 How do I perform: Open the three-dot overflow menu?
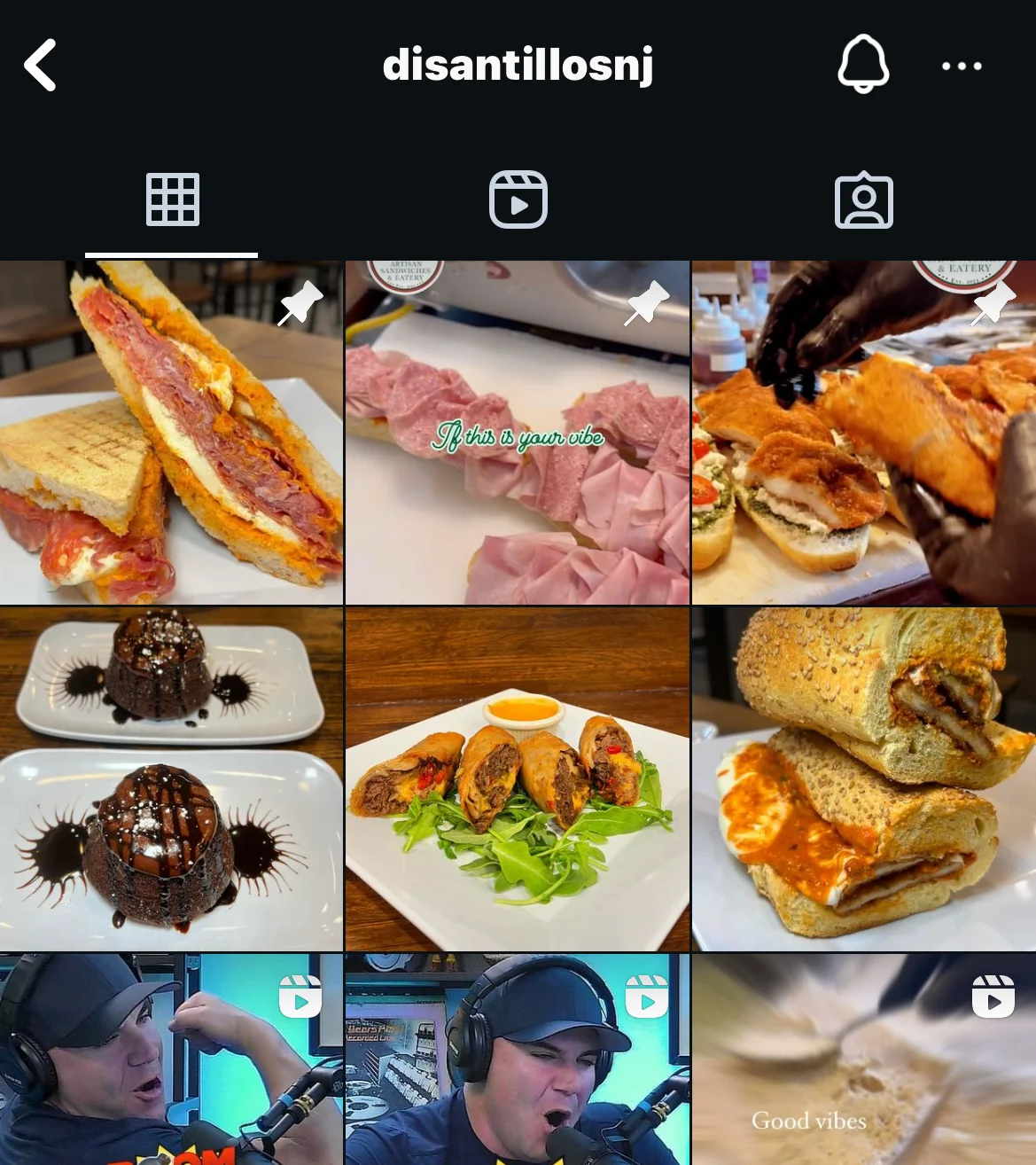(962, 66)
